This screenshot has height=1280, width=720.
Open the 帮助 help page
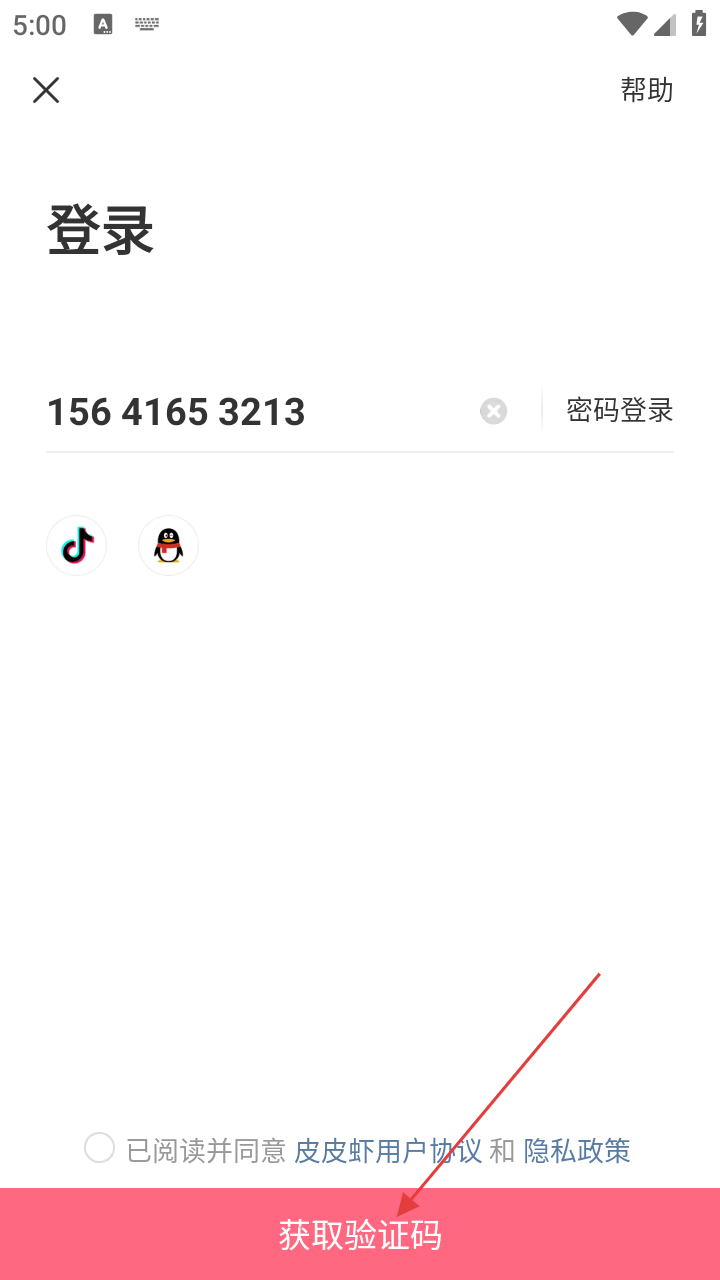(646, 90)
